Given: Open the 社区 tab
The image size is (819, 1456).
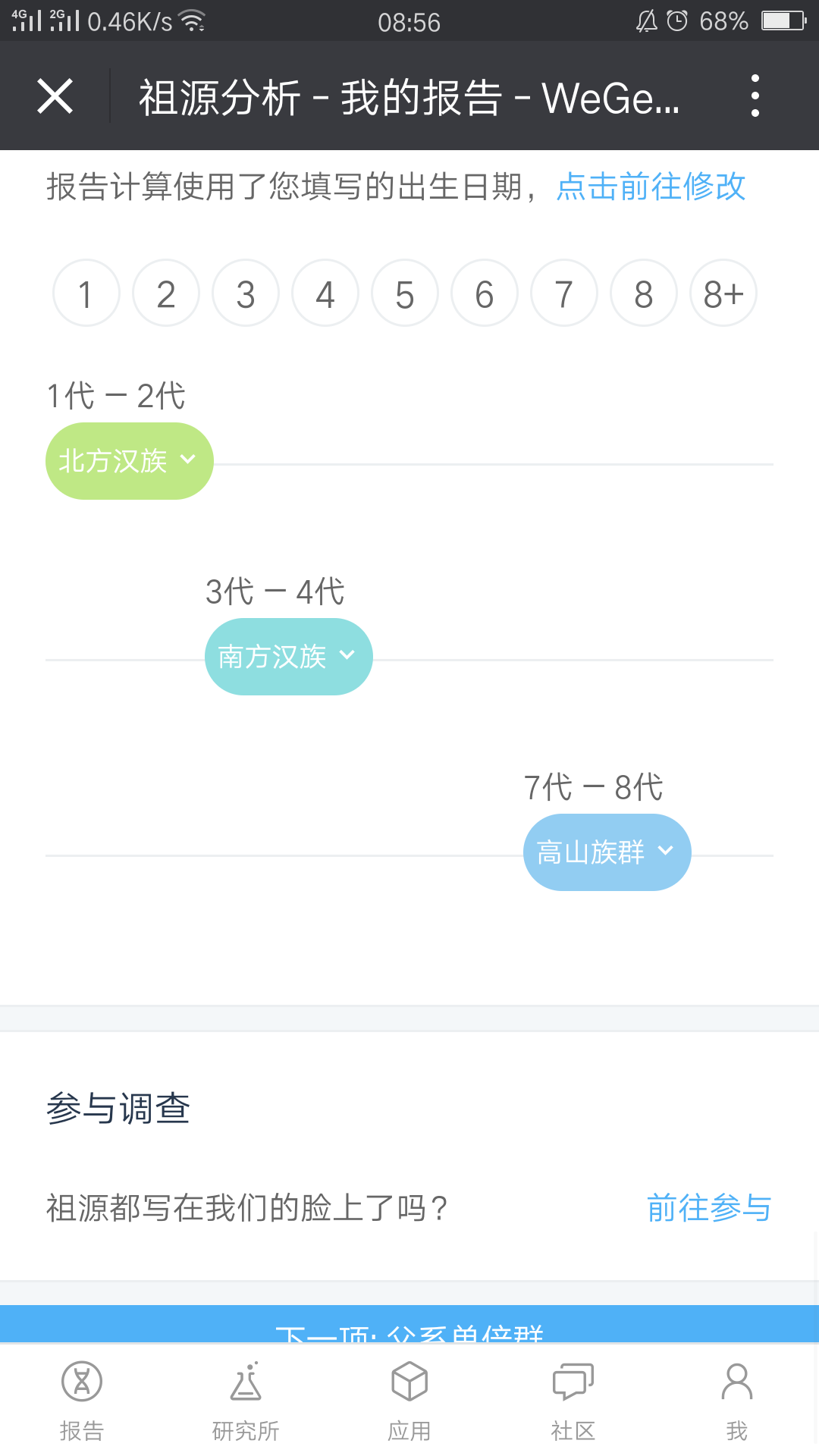Looking at the screenshot, I should 573,1401.
